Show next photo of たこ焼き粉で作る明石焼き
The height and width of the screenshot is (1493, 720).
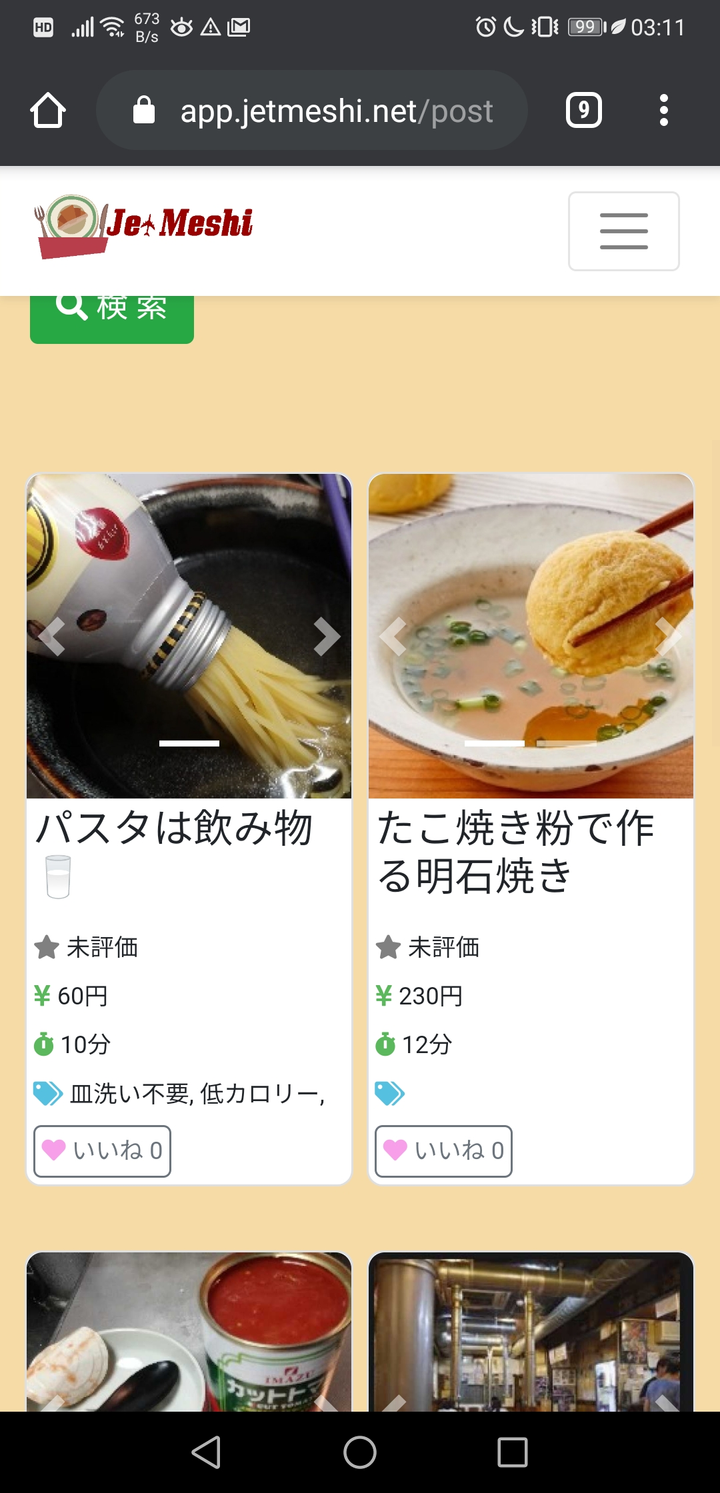(x=668, y=636)
